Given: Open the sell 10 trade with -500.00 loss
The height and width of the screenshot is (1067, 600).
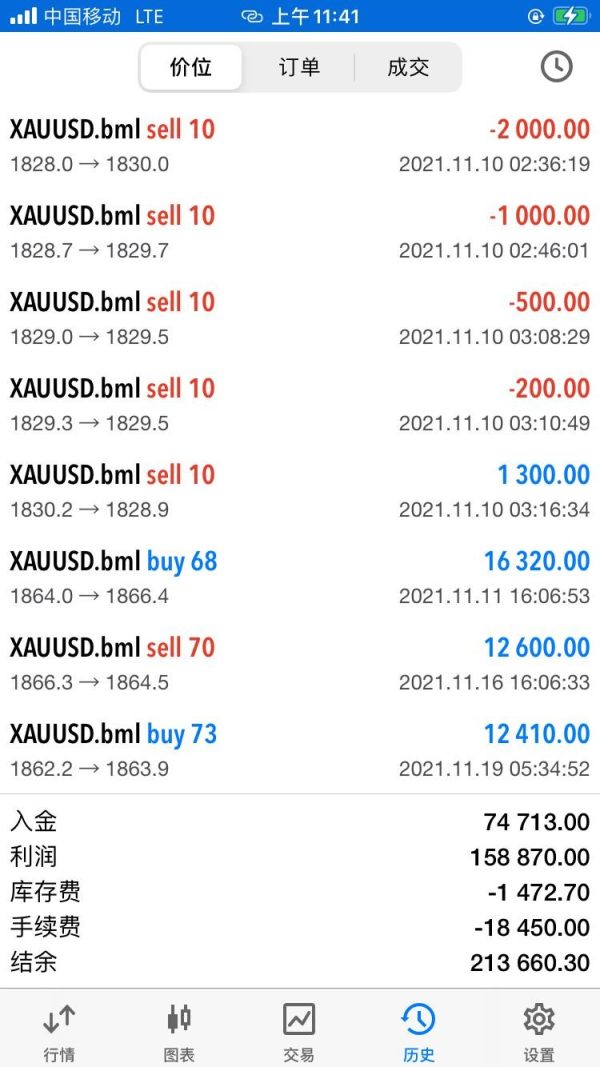Looking at the screenshot, I should tap(300, 318).
